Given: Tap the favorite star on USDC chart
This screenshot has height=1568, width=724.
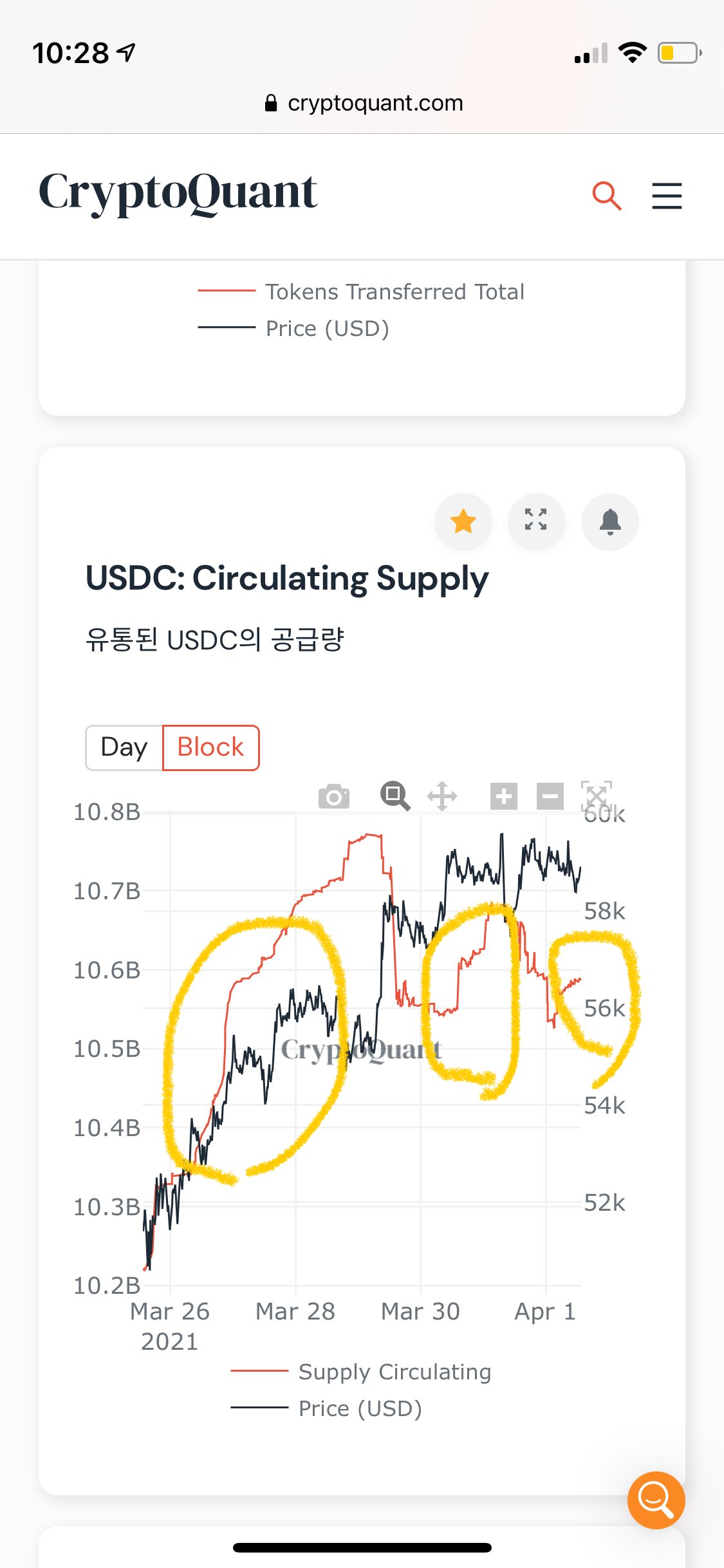Looking at the screenshot, I should [x=463, y=521].
